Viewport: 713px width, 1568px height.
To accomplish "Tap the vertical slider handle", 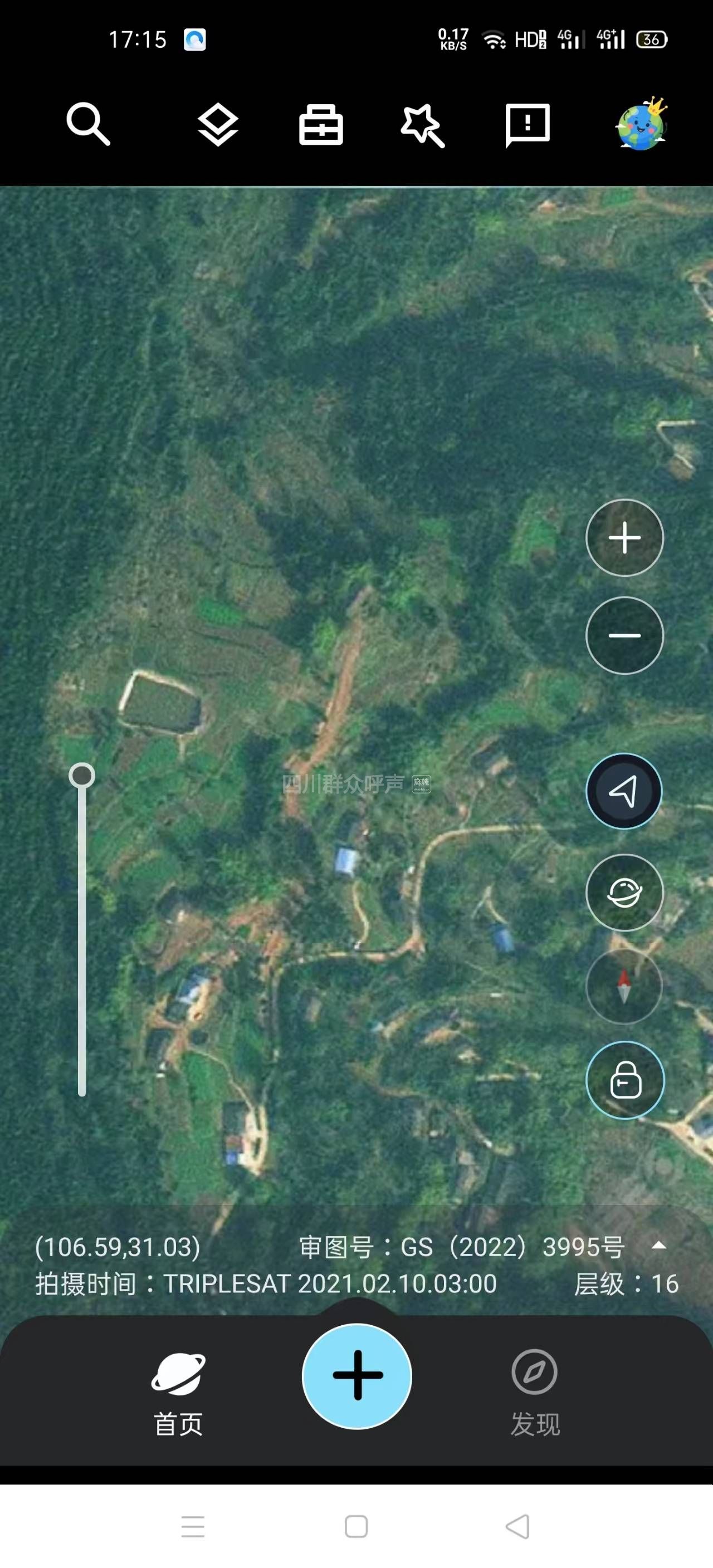I will (81, 776).
